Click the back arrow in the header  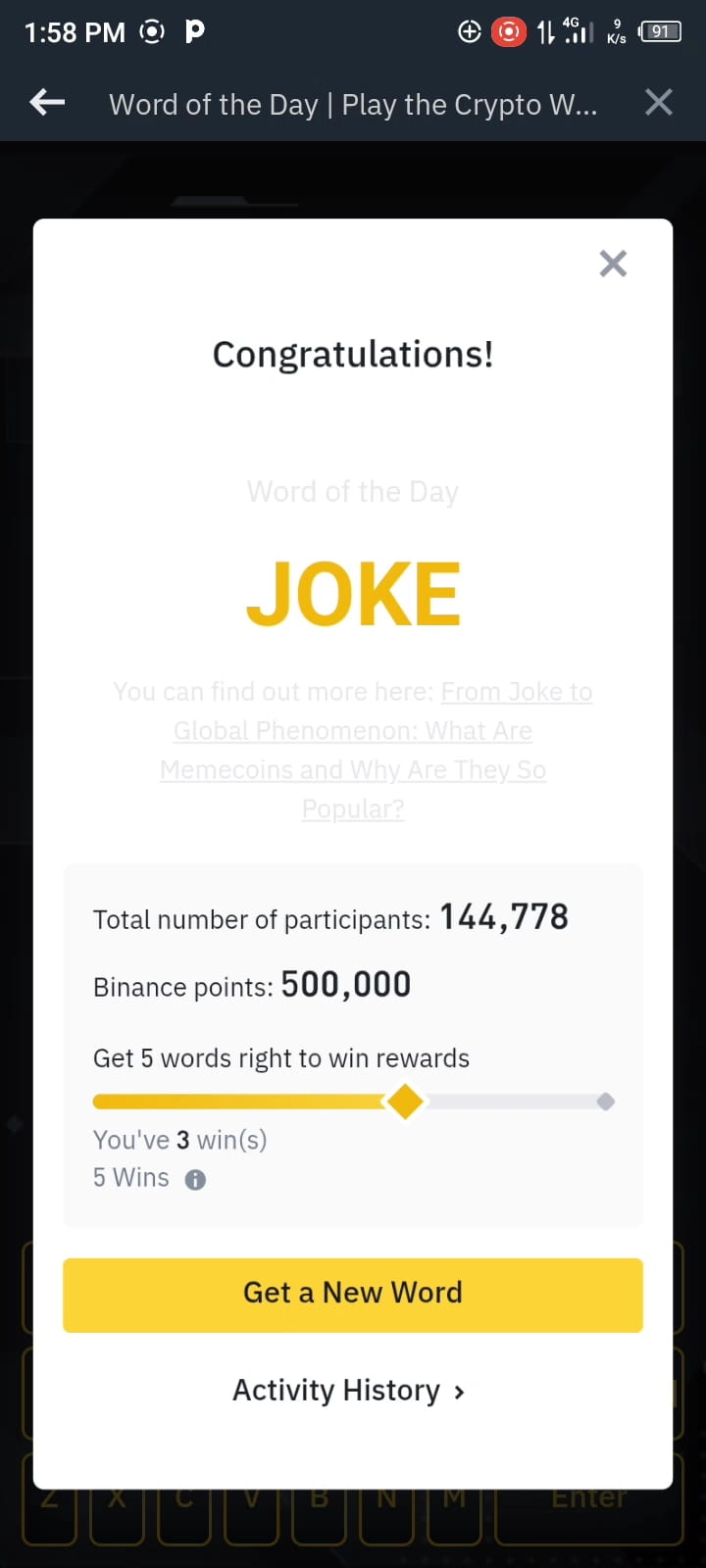46,102
